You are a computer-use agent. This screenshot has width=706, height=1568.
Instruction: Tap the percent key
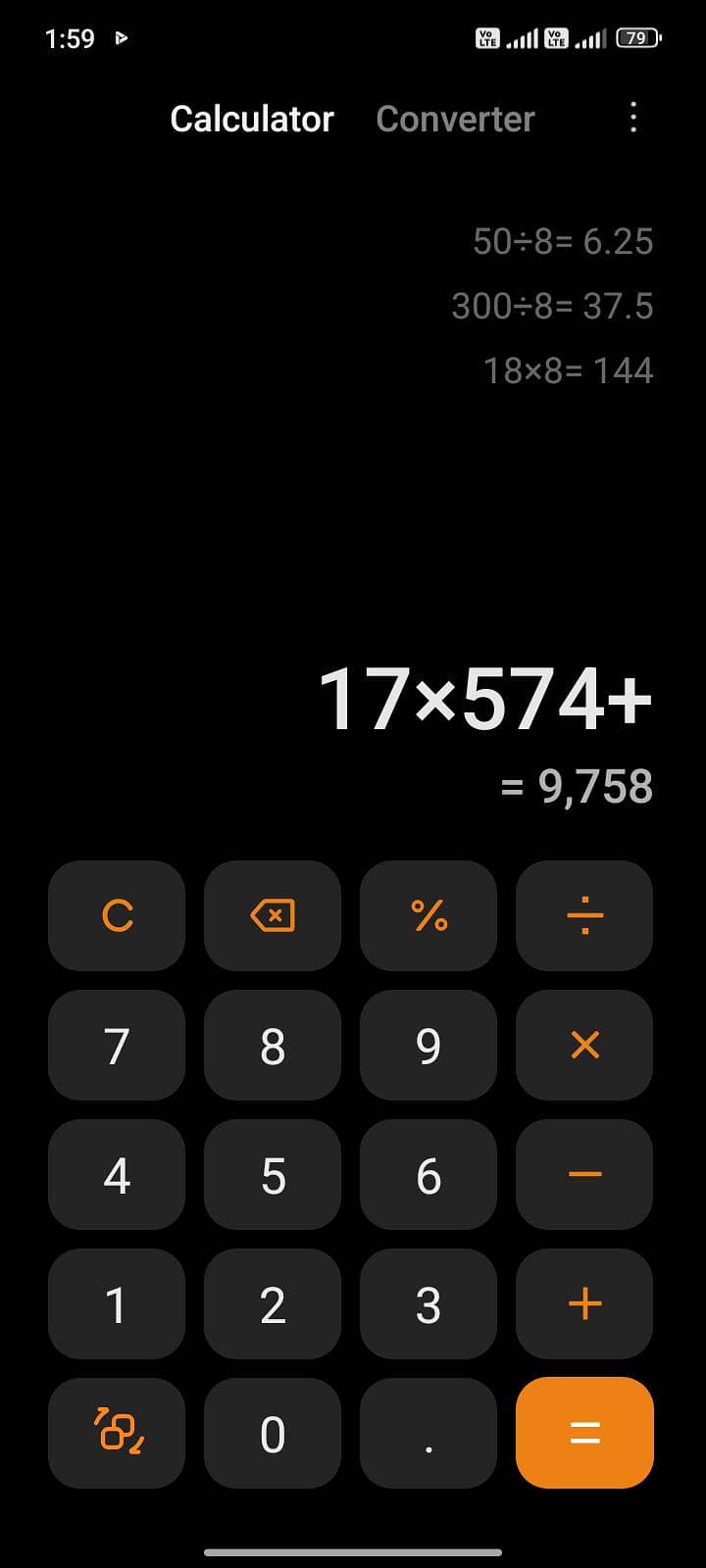[429, 916]
